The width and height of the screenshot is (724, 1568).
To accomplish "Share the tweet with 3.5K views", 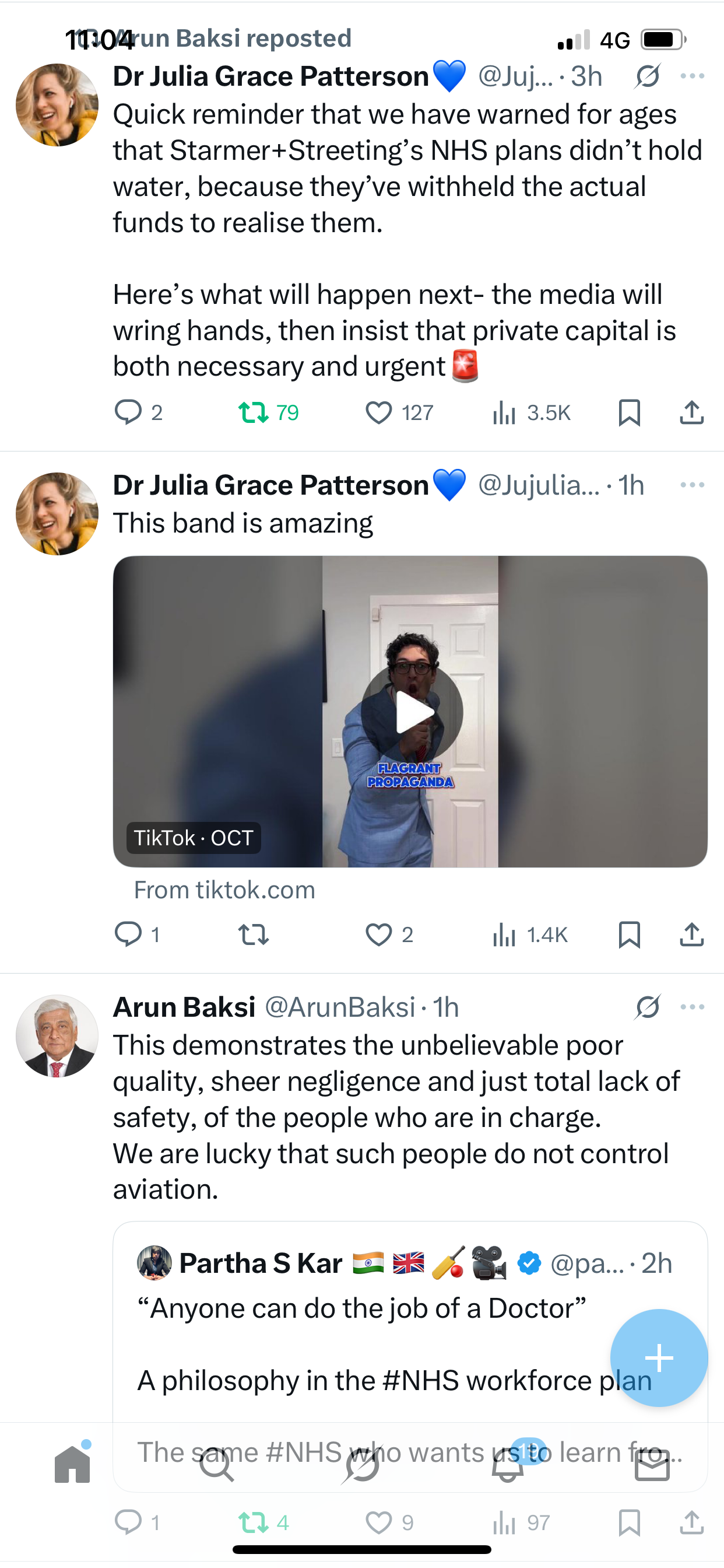I will tap(691, 412).
